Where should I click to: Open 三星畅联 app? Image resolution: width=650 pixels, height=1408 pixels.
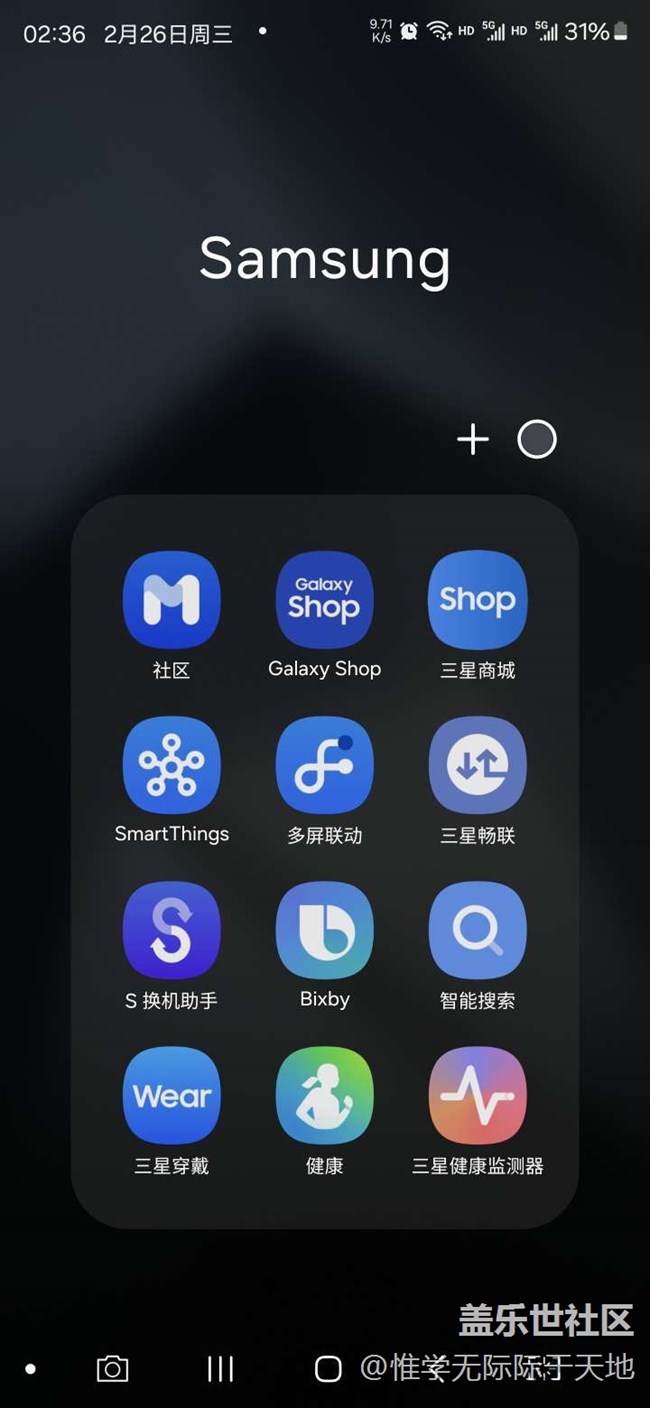pyautogui.click(x=477, y=766)
